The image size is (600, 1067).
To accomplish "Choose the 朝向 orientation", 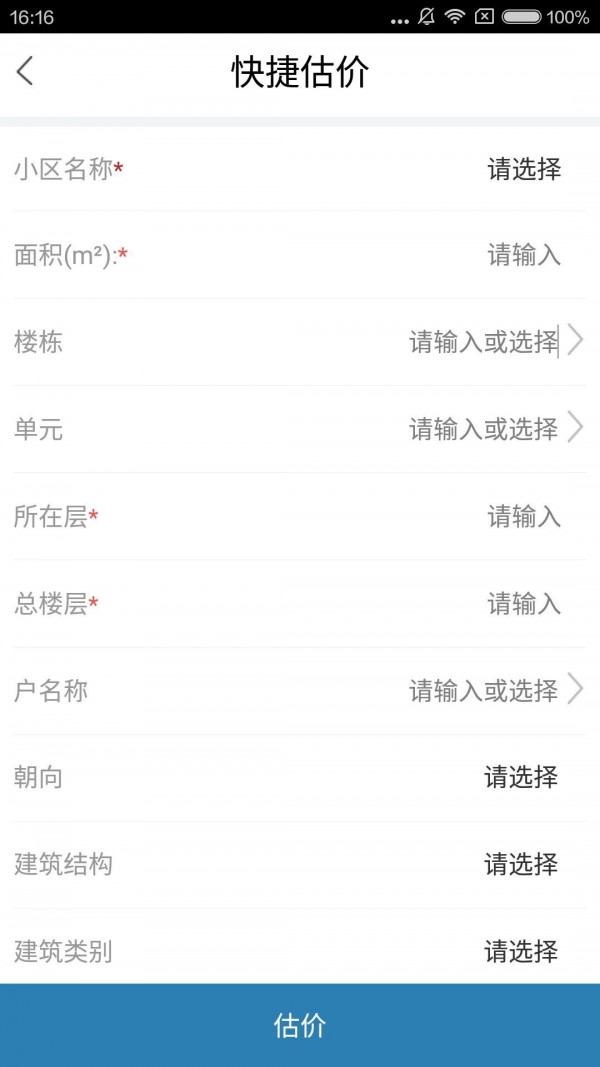I will (x=521, y=777).
